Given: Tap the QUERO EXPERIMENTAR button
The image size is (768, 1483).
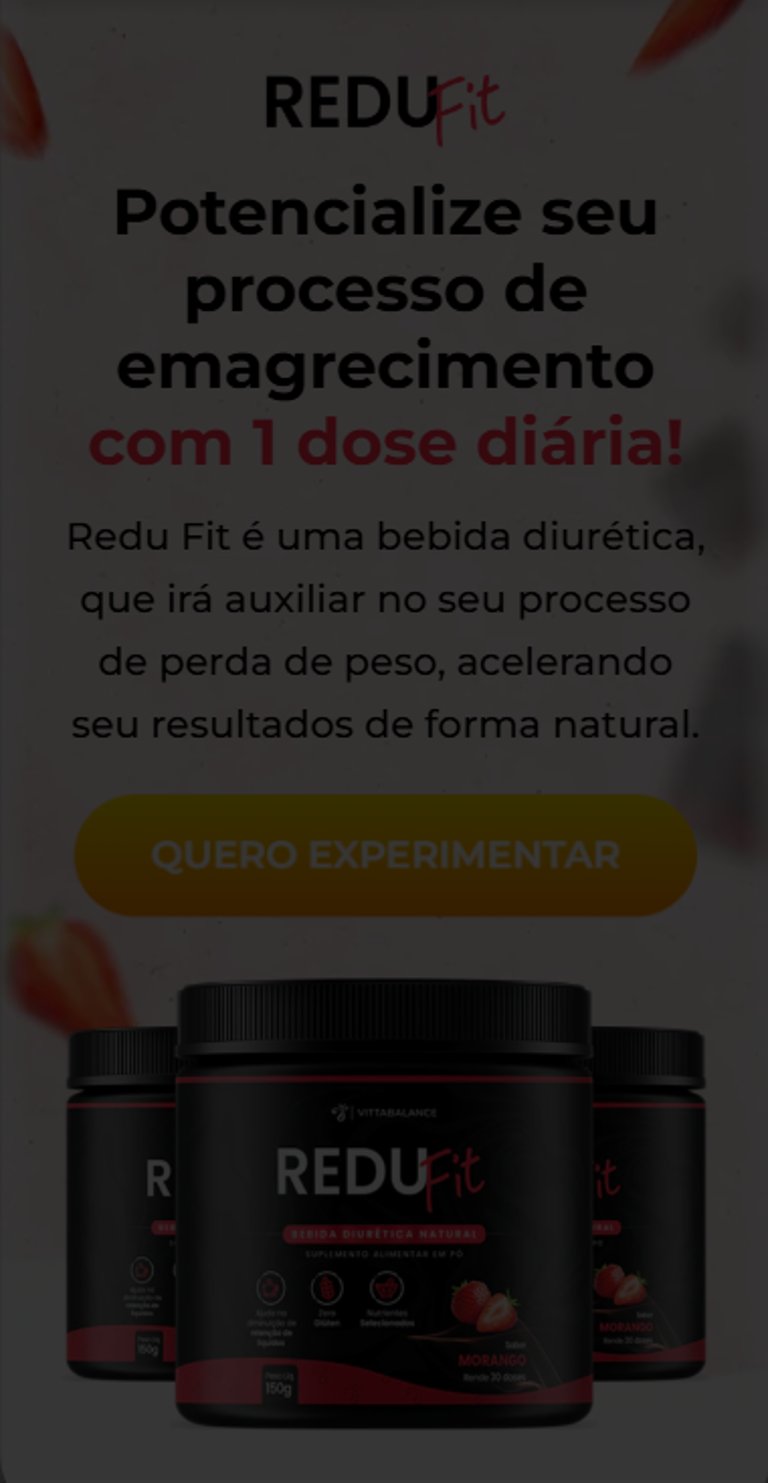Looking at the screenshot, I should tap(385, 855).
